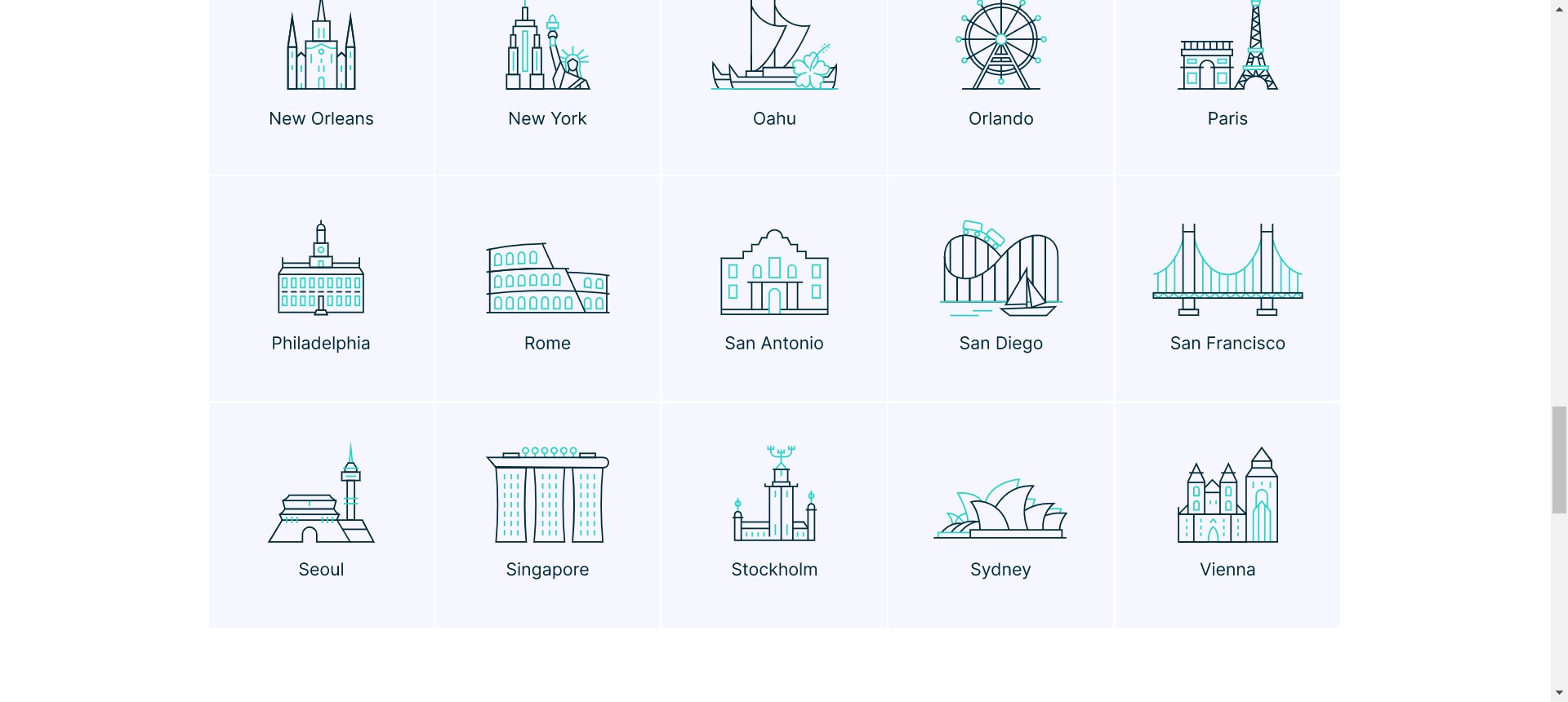Tap the San Francisco bridge tile
Viewport: 1568px width, 702px height.
coord(1227,288)
